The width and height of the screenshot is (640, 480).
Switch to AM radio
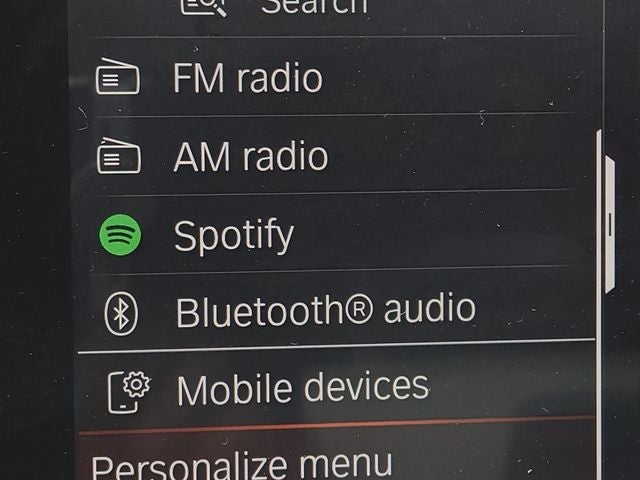tap(250, 156)
